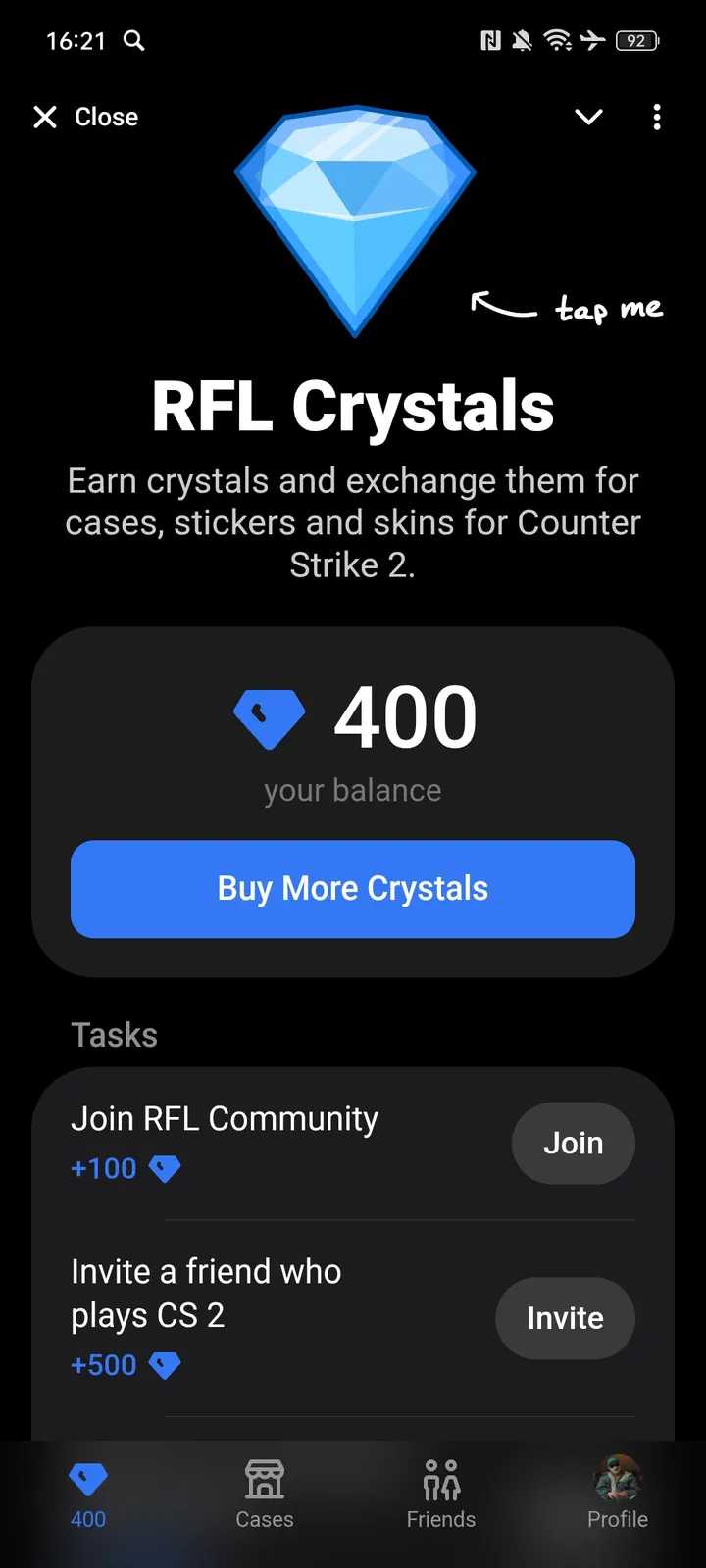Screen dimensions: 706x1568
Task: Join the RFL Community task
Action: point(573,1143)
